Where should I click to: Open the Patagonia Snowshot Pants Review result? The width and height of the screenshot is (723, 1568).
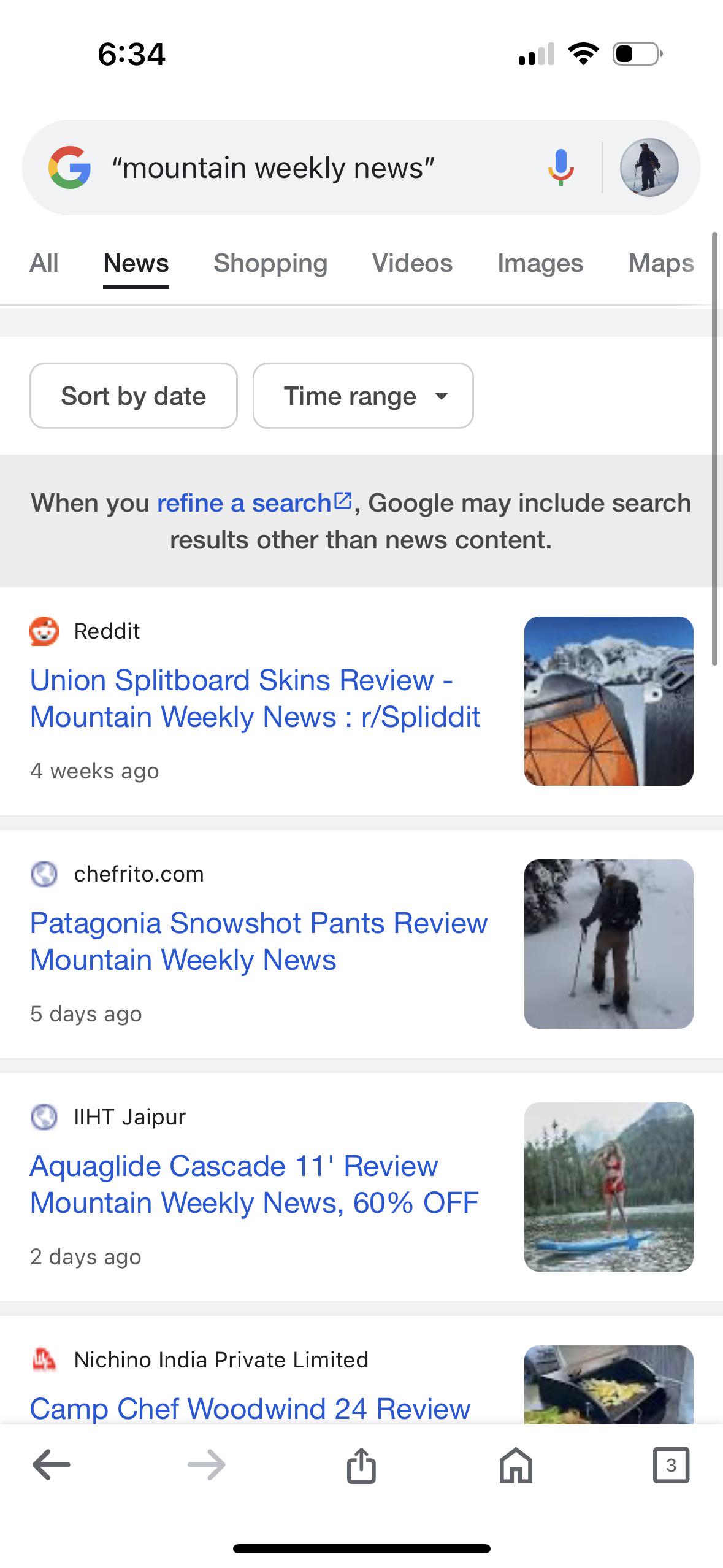pos(258,941)
